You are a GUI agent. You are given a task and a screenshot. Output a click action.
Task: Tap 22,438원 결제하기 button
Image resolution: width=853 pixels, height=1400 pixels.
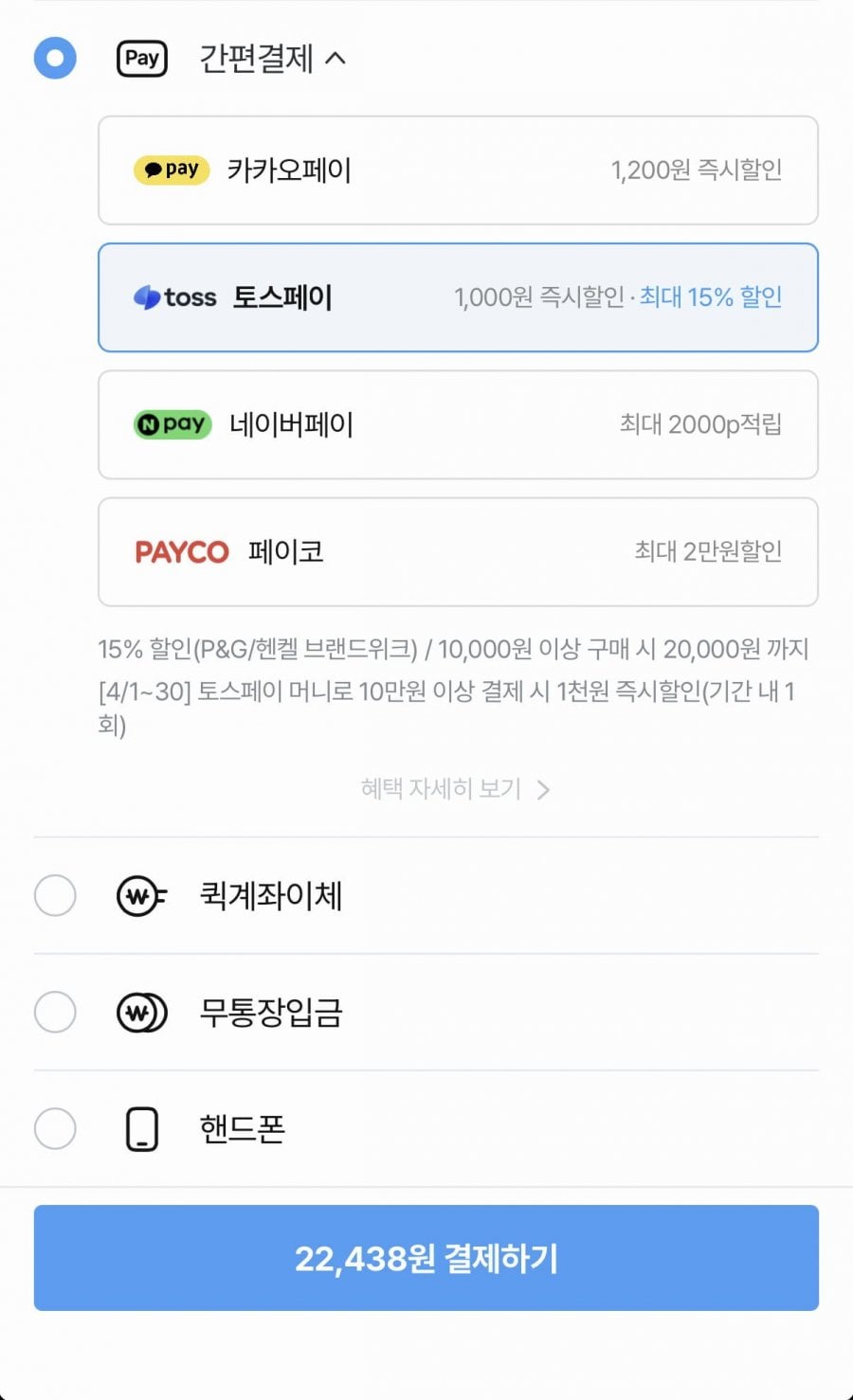[x=426, y=1258]
